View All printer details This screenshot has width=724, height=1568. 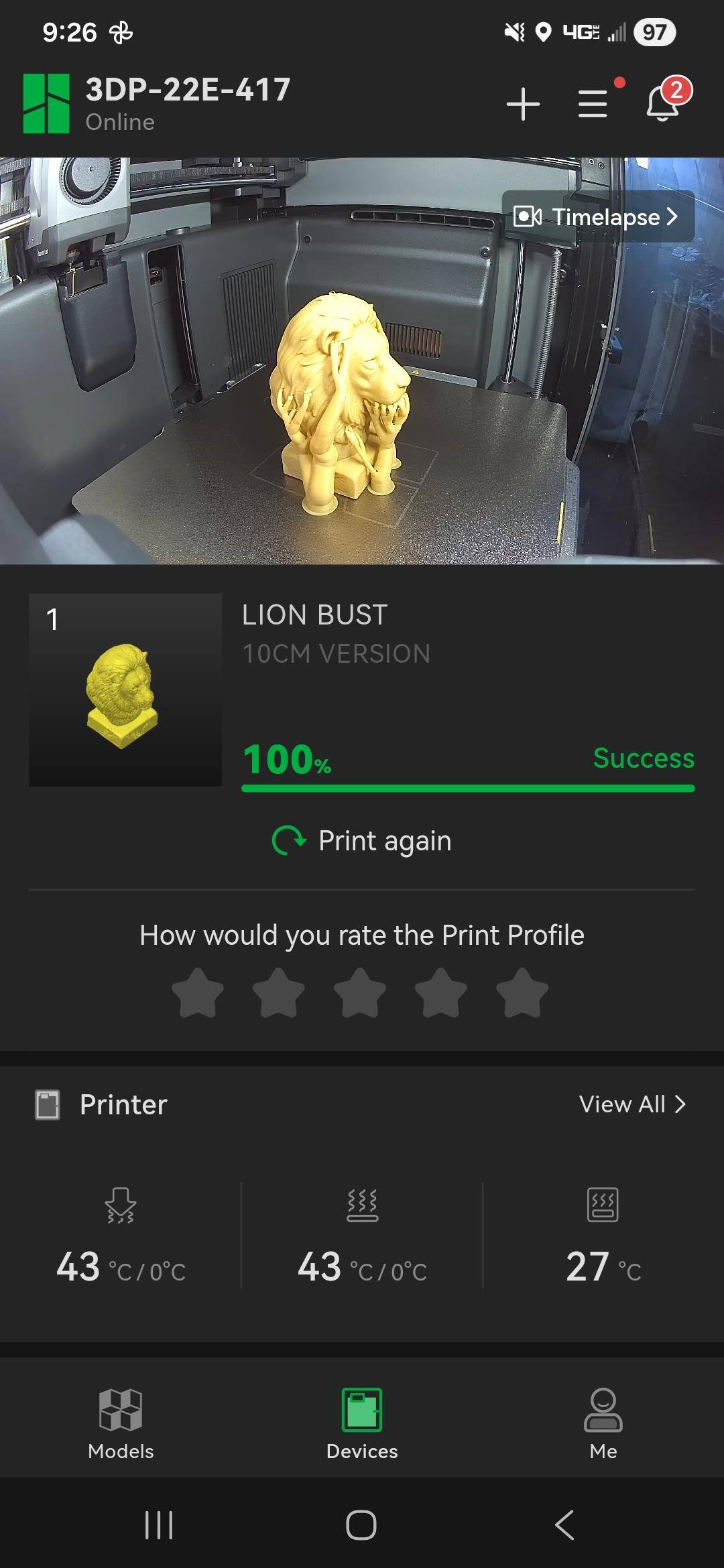coord(632,1104)
